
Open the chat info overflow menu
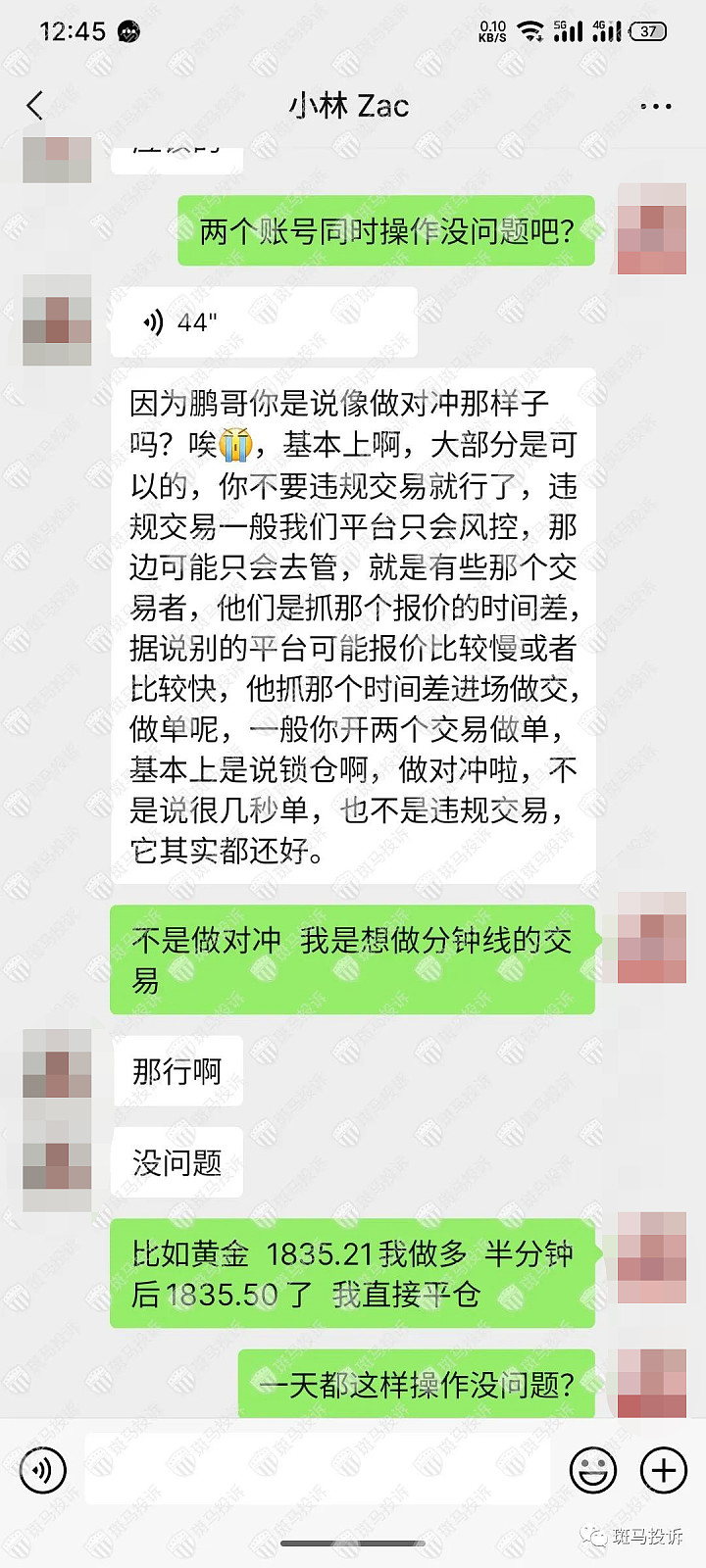tap(655, 106)
